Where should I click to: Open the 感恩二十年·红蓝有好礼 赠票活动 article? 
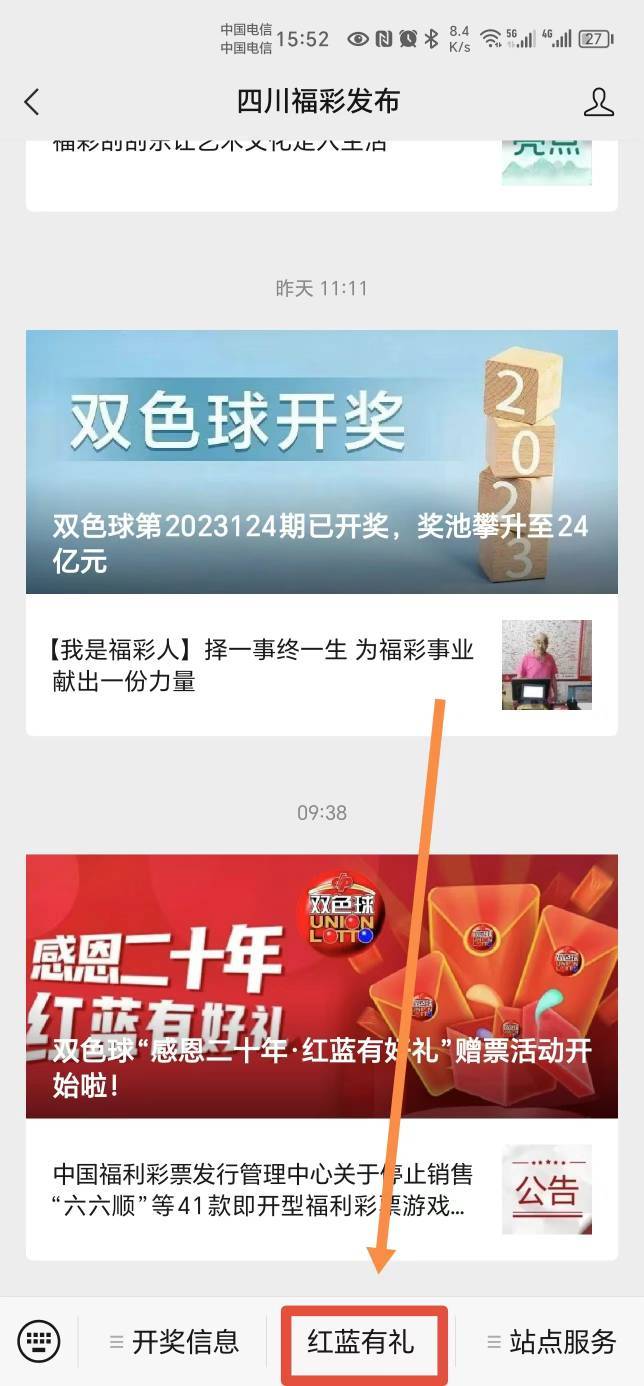(322, 986)
